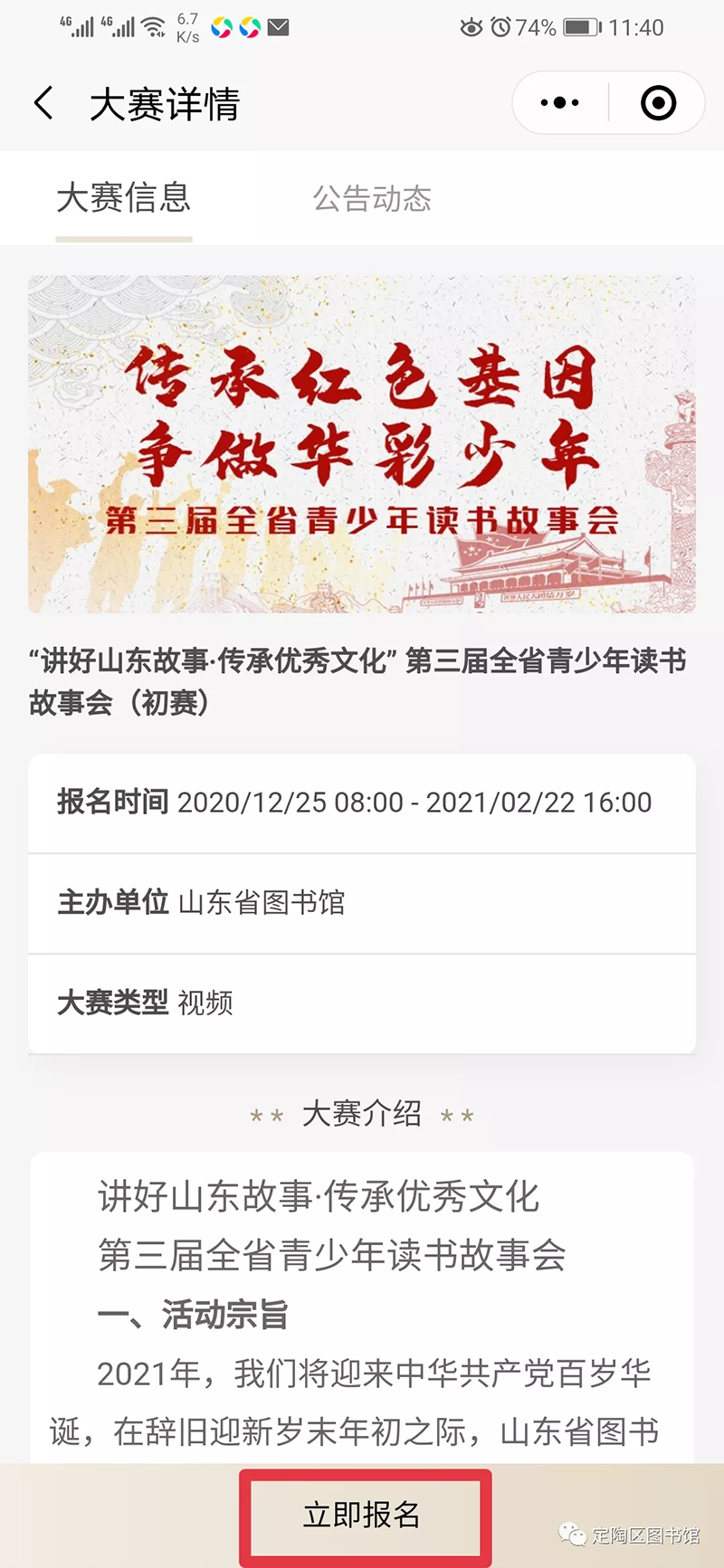This screenshot has width=724, height=1568.
Task: Tap the 立即报名 button
Action: pyautogui.click(x=364, y=1515)
